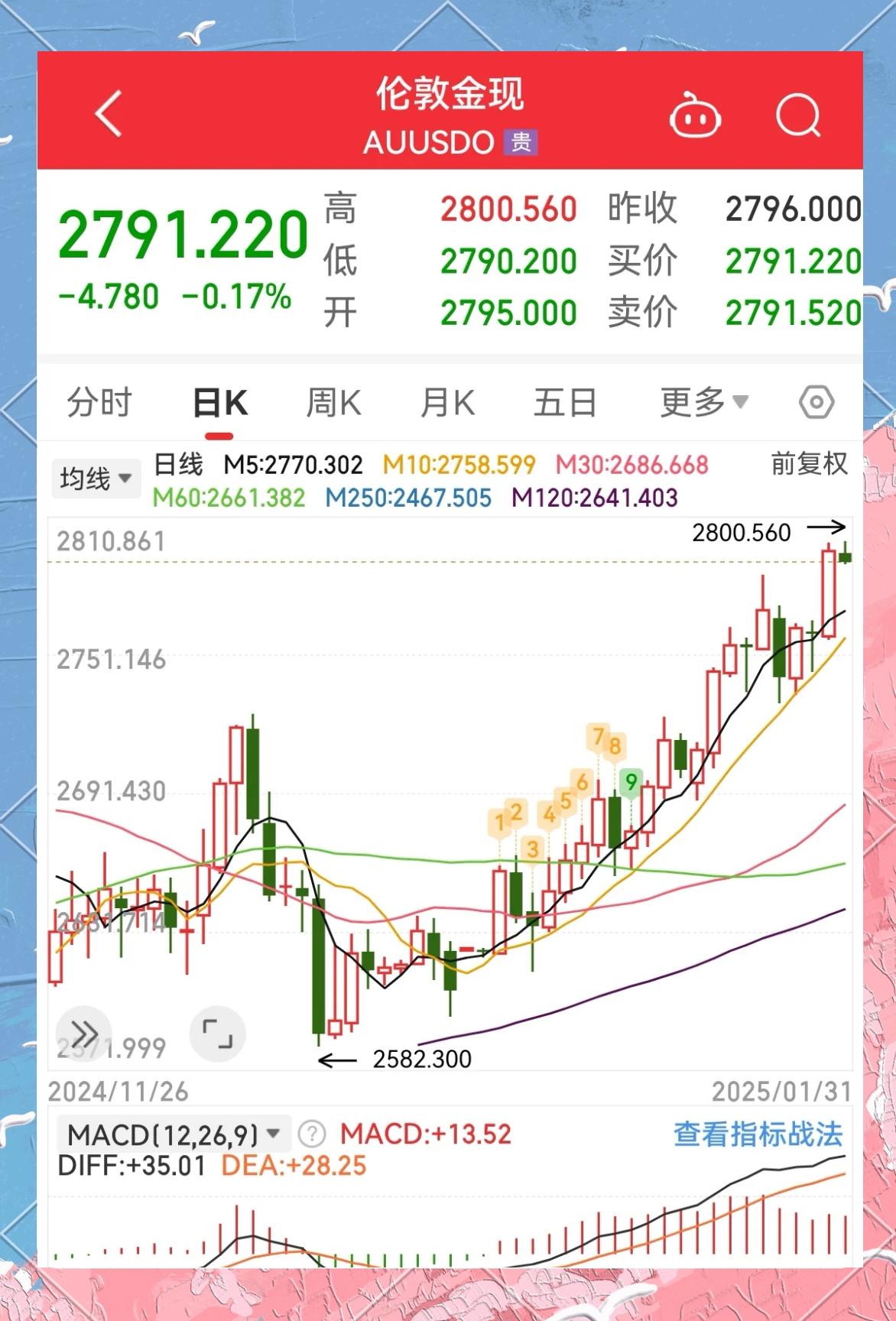Tap the green marker 9 on the chart
The width and height of the screenshot is (896, 1321).
[631, 781]
